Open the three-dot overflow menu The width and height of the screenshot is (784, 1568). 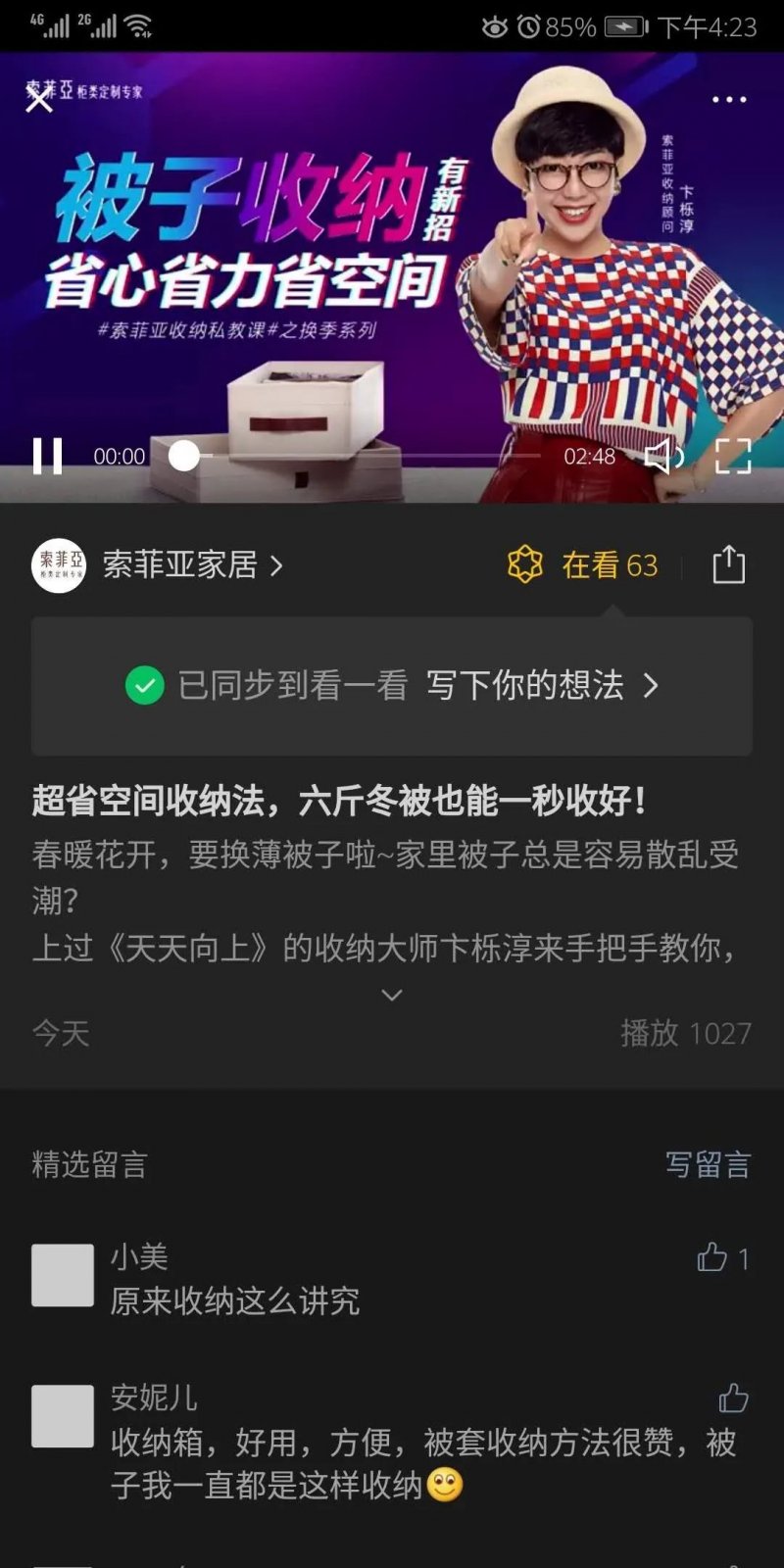[728, 100]
